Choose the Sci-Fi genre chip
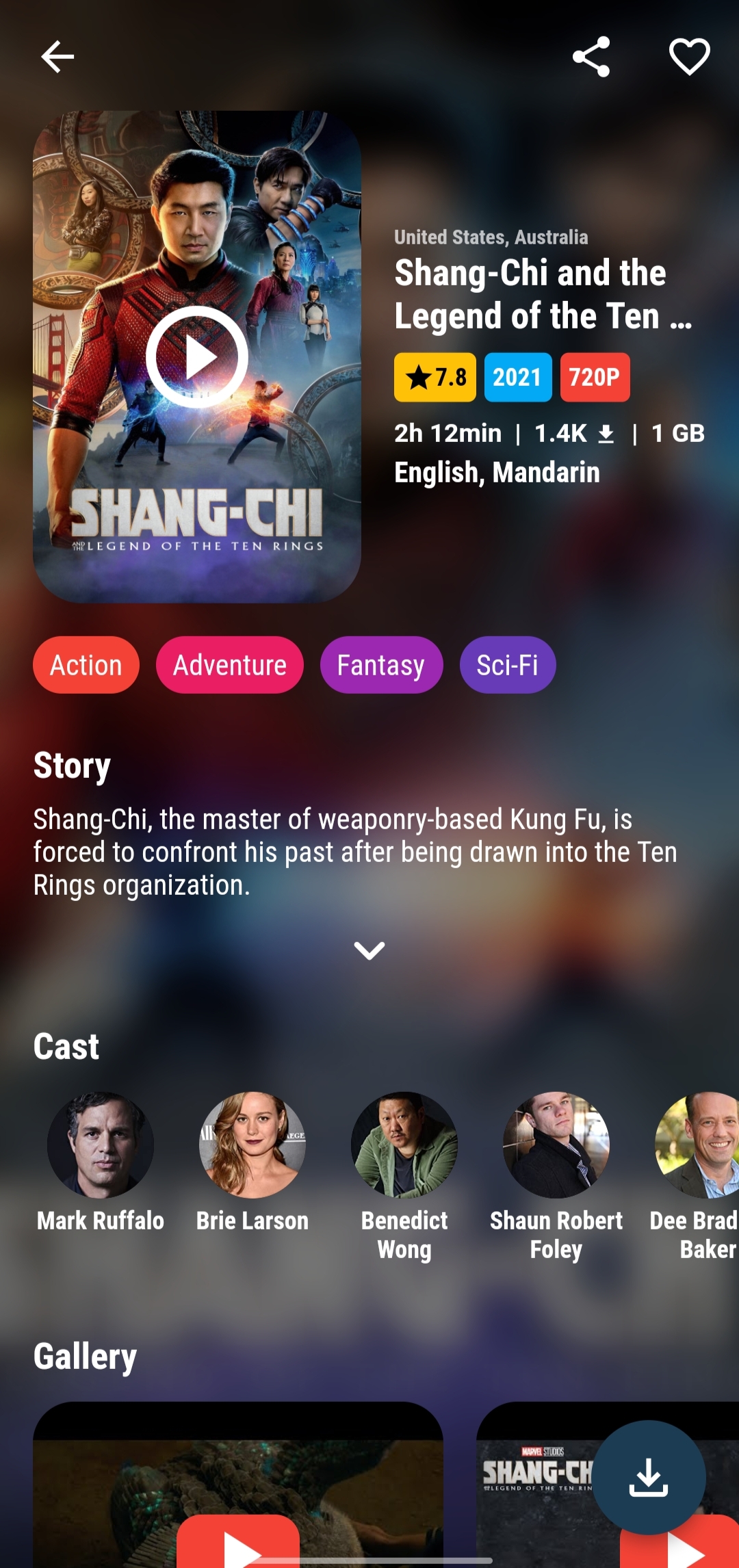This screenshot has width=739, height=1568. (508, 665)
